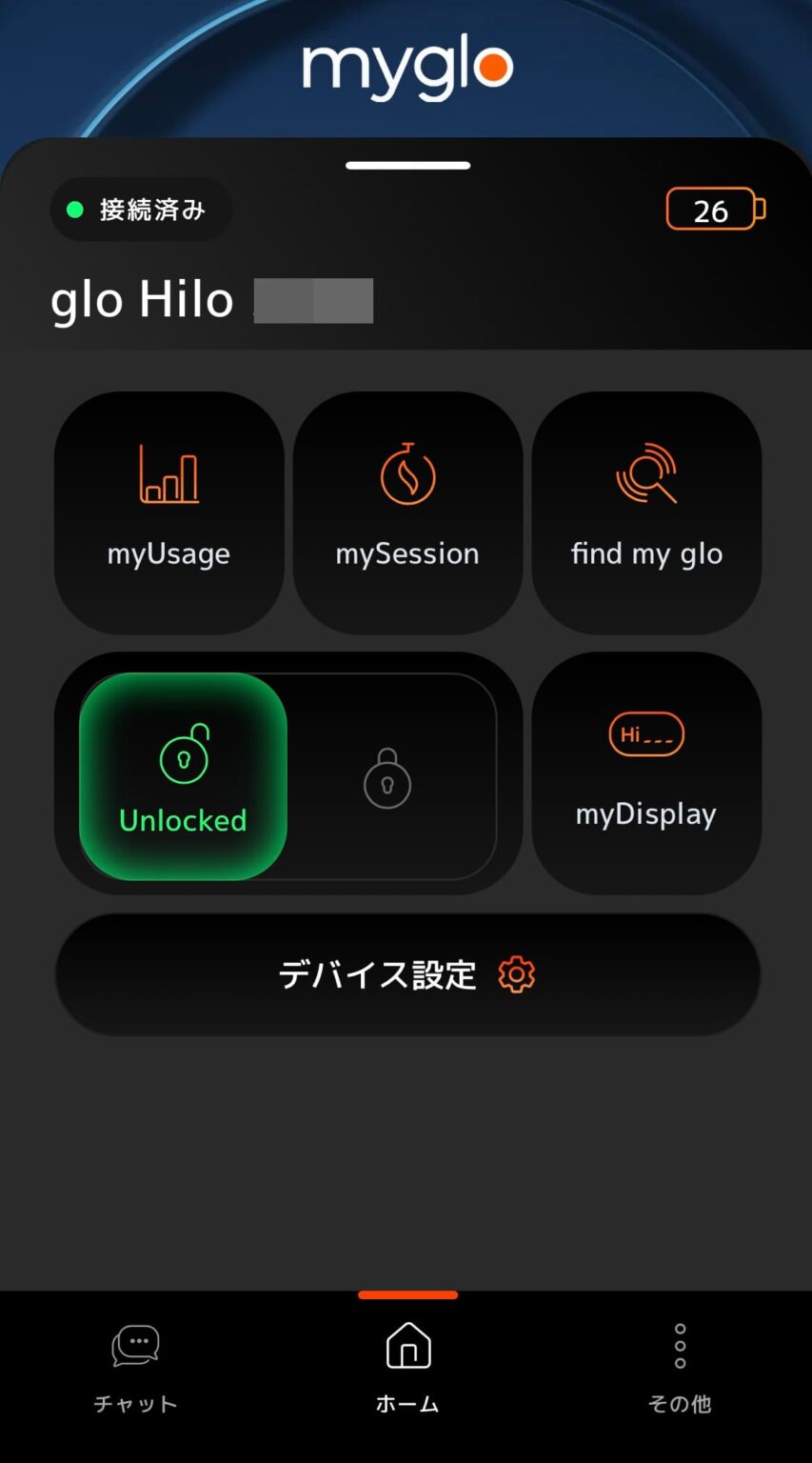The width and height of the screenshot is (812, 1463).
Task: Toggle the connection status indicator 接続済み
Action: [140, 210]
